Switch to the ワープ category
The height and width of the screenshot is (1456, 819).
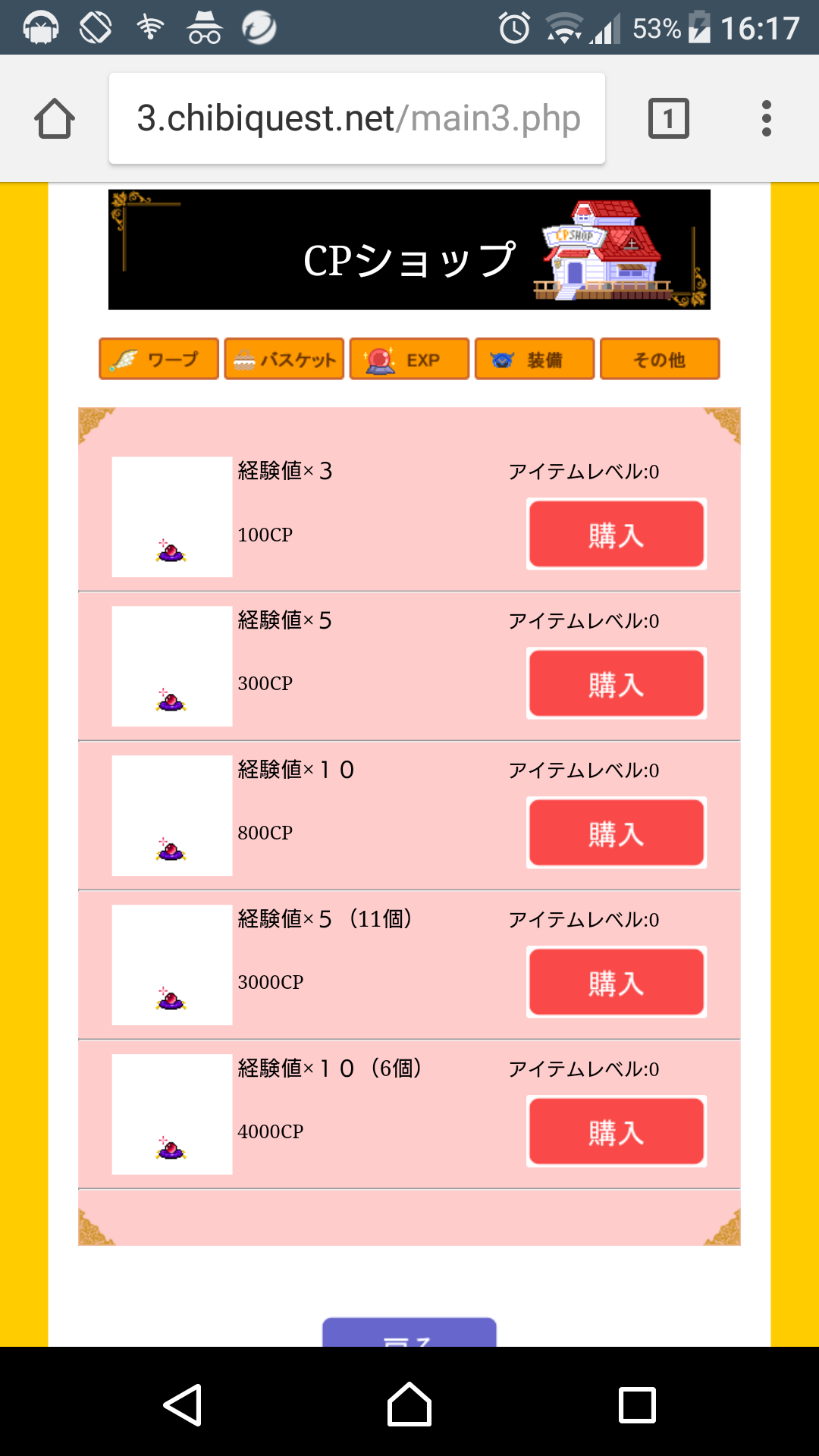(159, 359)
